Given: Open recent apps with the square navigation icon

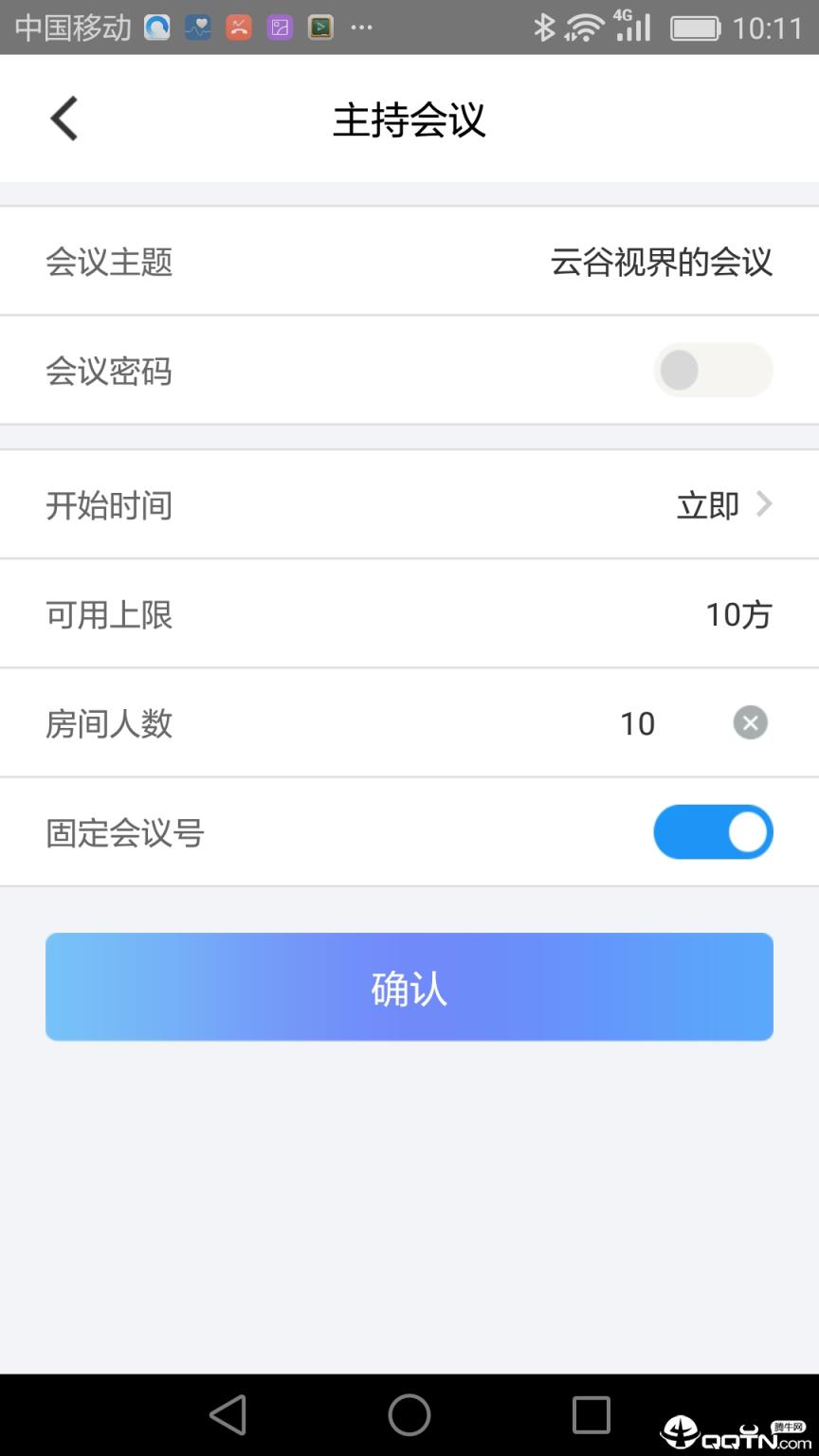Looking at the screenshot, I should (x=591, y=1415).
